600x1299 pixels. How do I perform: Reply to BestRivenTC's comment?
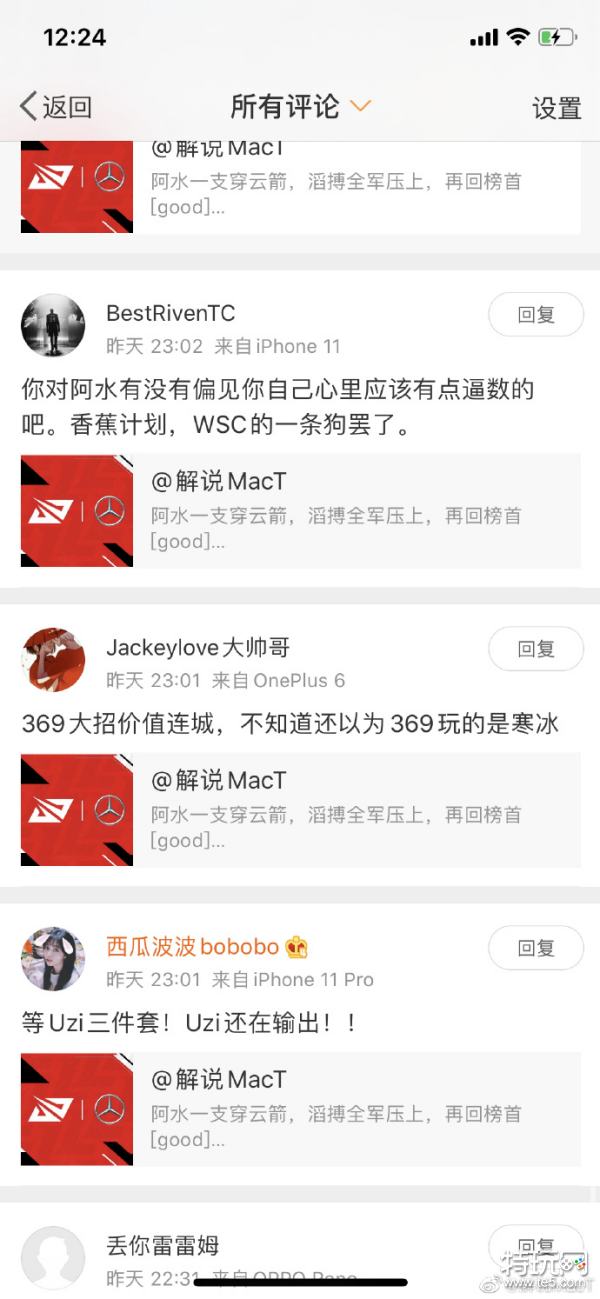(x=535, y=315)
